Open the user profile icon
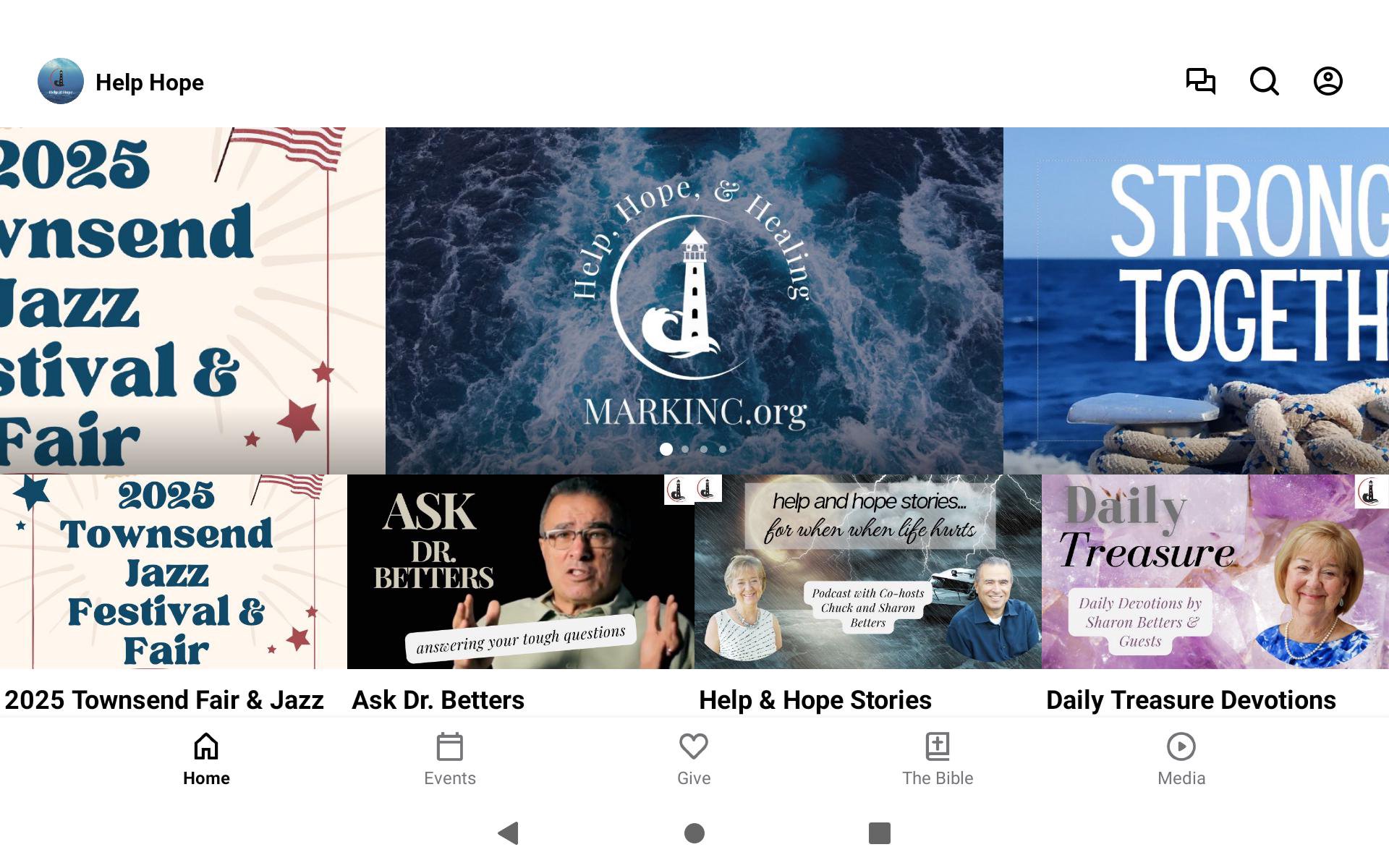 coord(1328,81)
